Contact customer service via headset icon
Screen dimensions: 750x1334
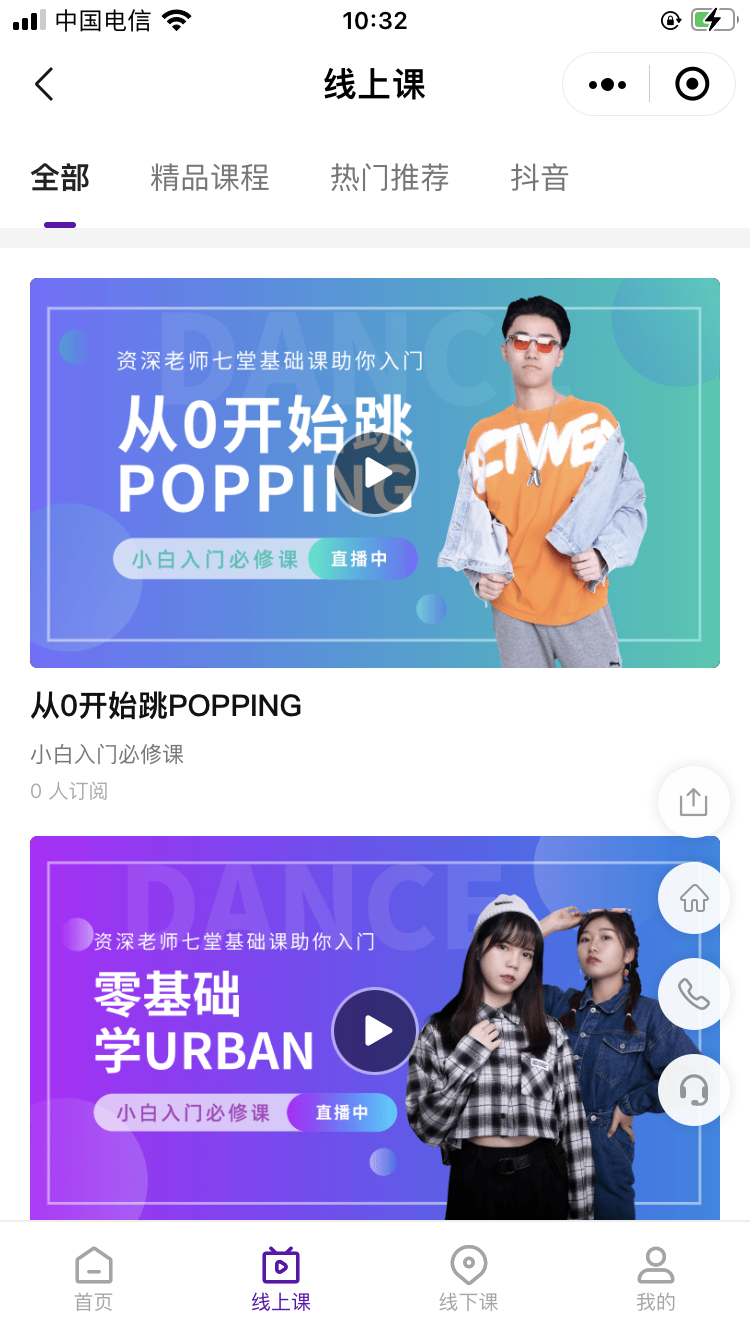click(x=693, y=1090)
